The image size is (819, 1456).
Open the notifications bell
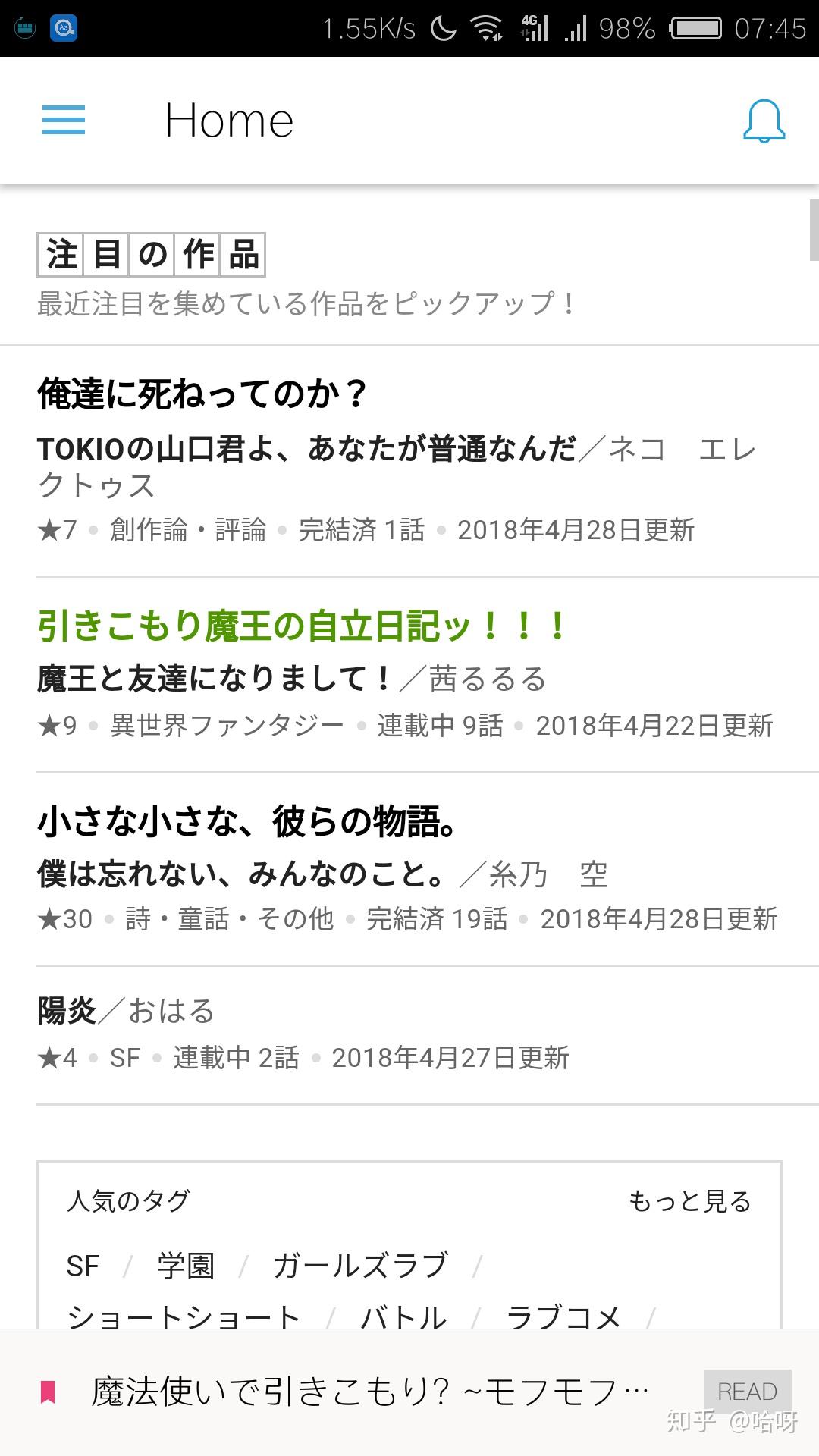tap(763, 121)
